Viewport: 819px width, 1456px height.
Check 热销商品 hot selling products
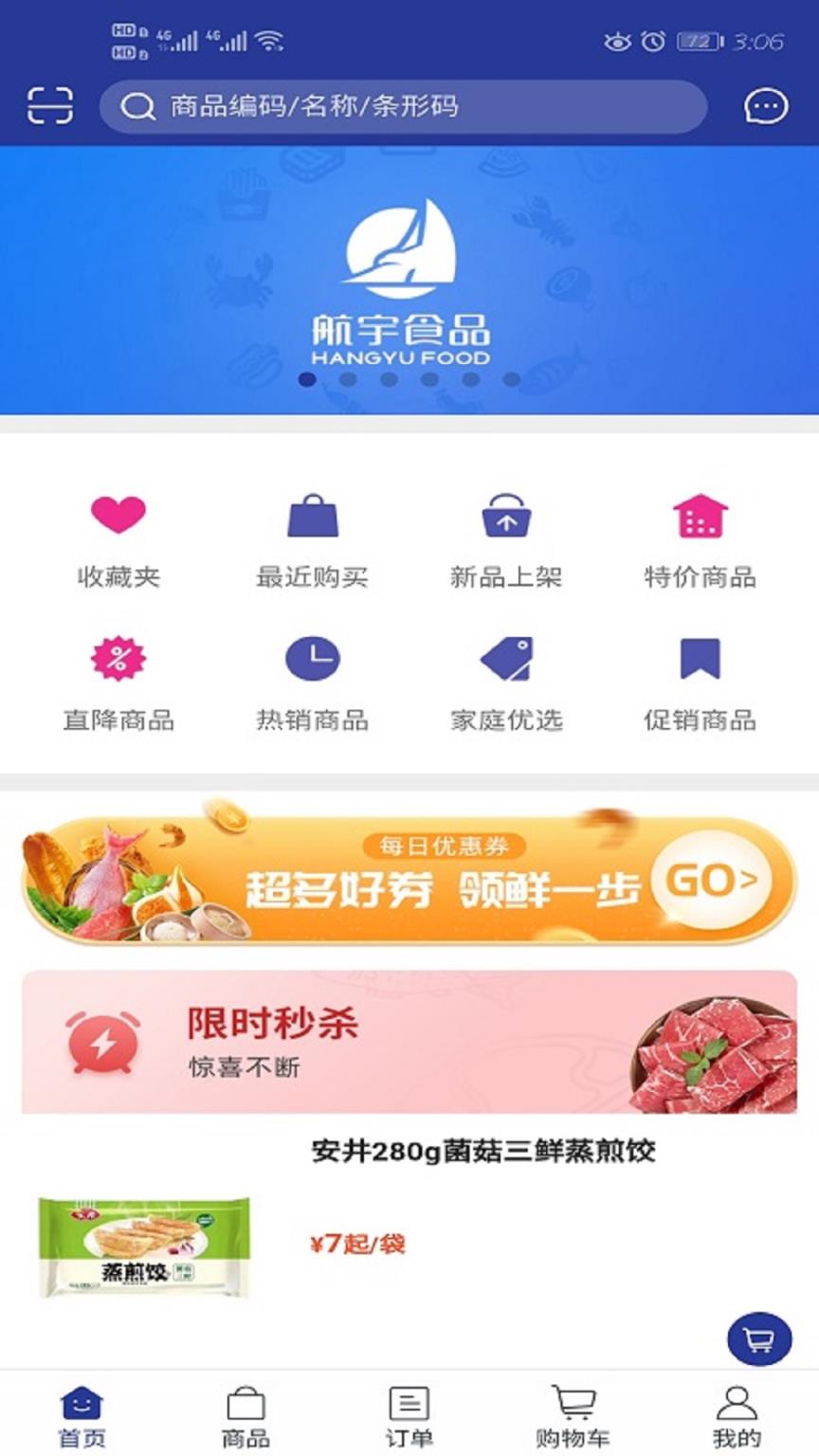(x=311, y=682)
